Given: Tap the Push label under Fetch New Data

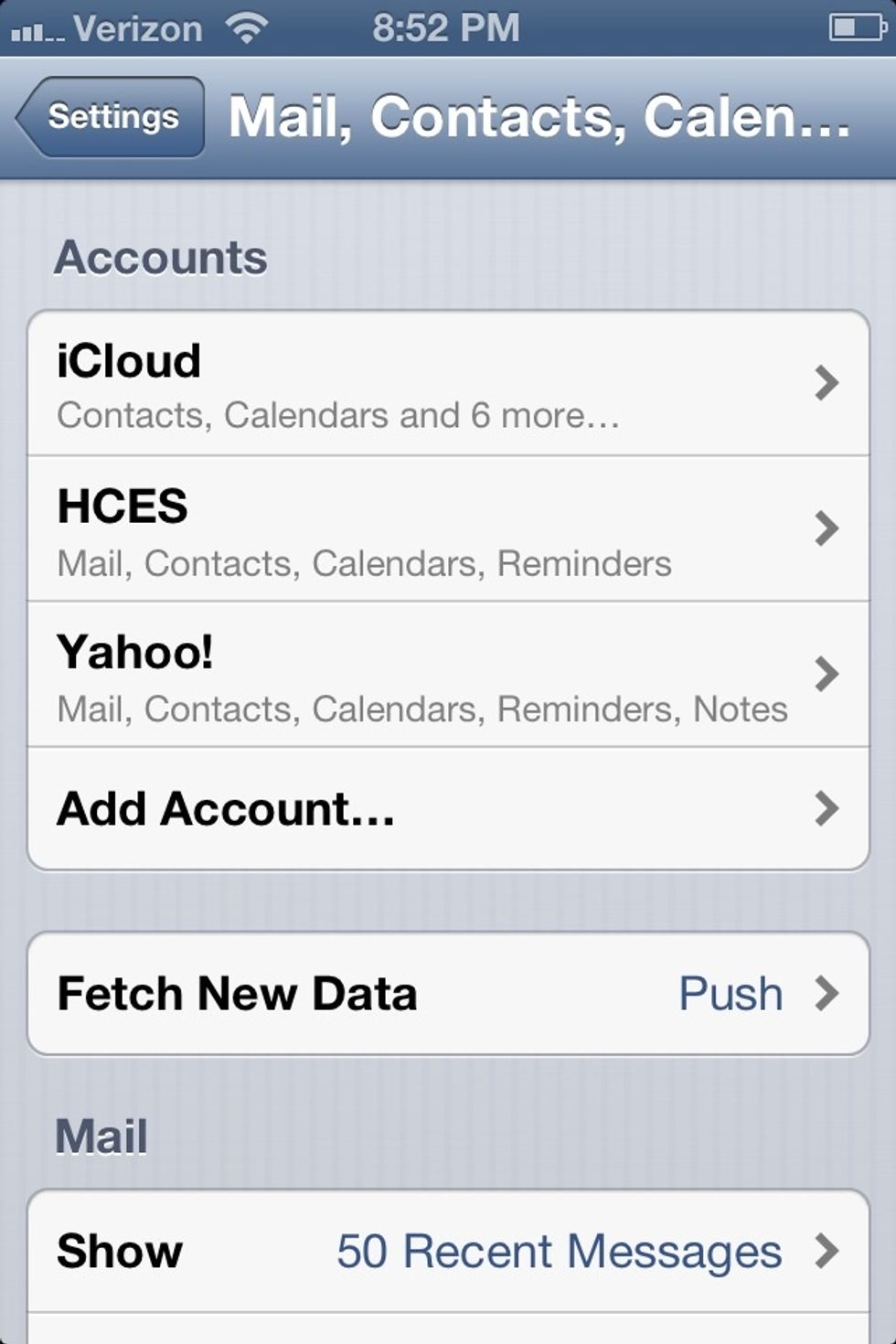Looking at the screenshot, I should 730,993.
